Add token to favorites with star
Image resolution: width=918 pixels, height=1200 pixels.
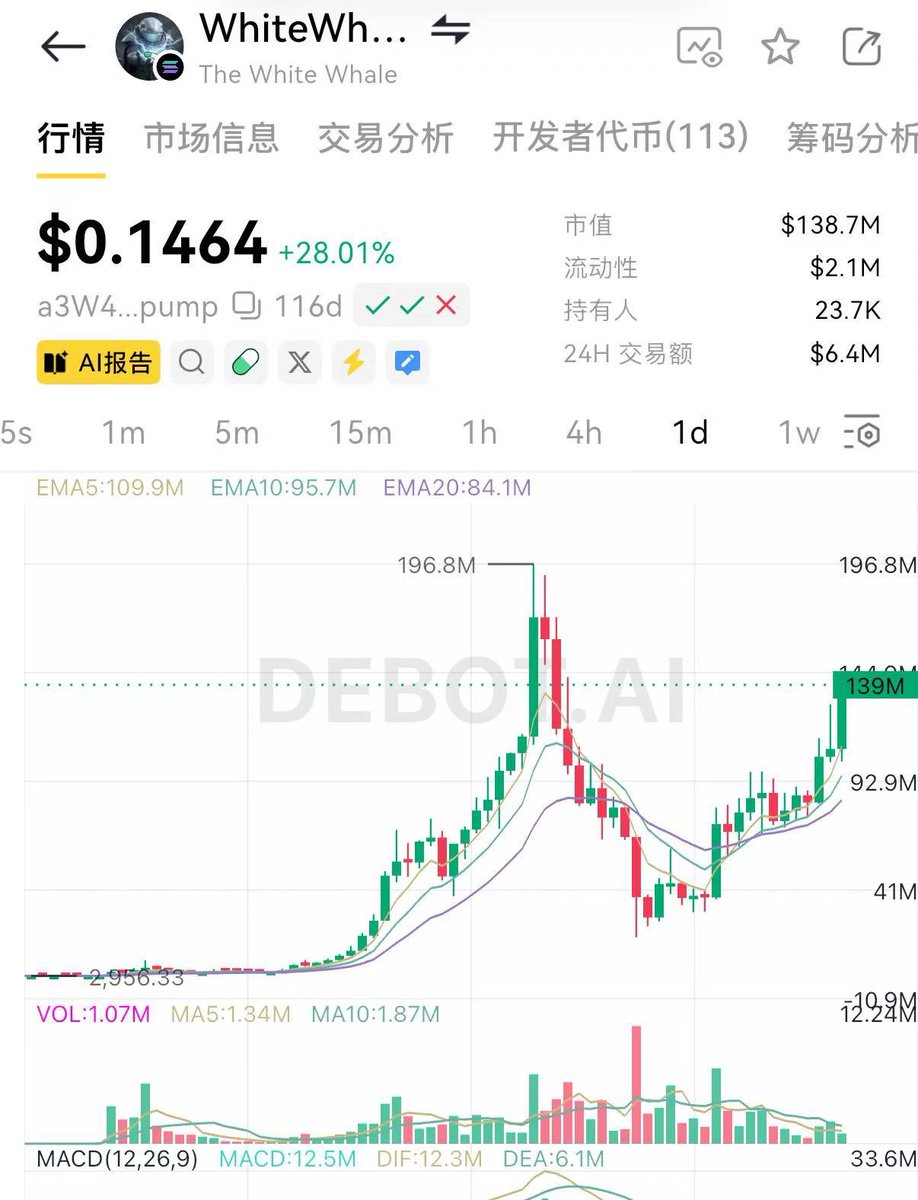[x=780, y=47]
